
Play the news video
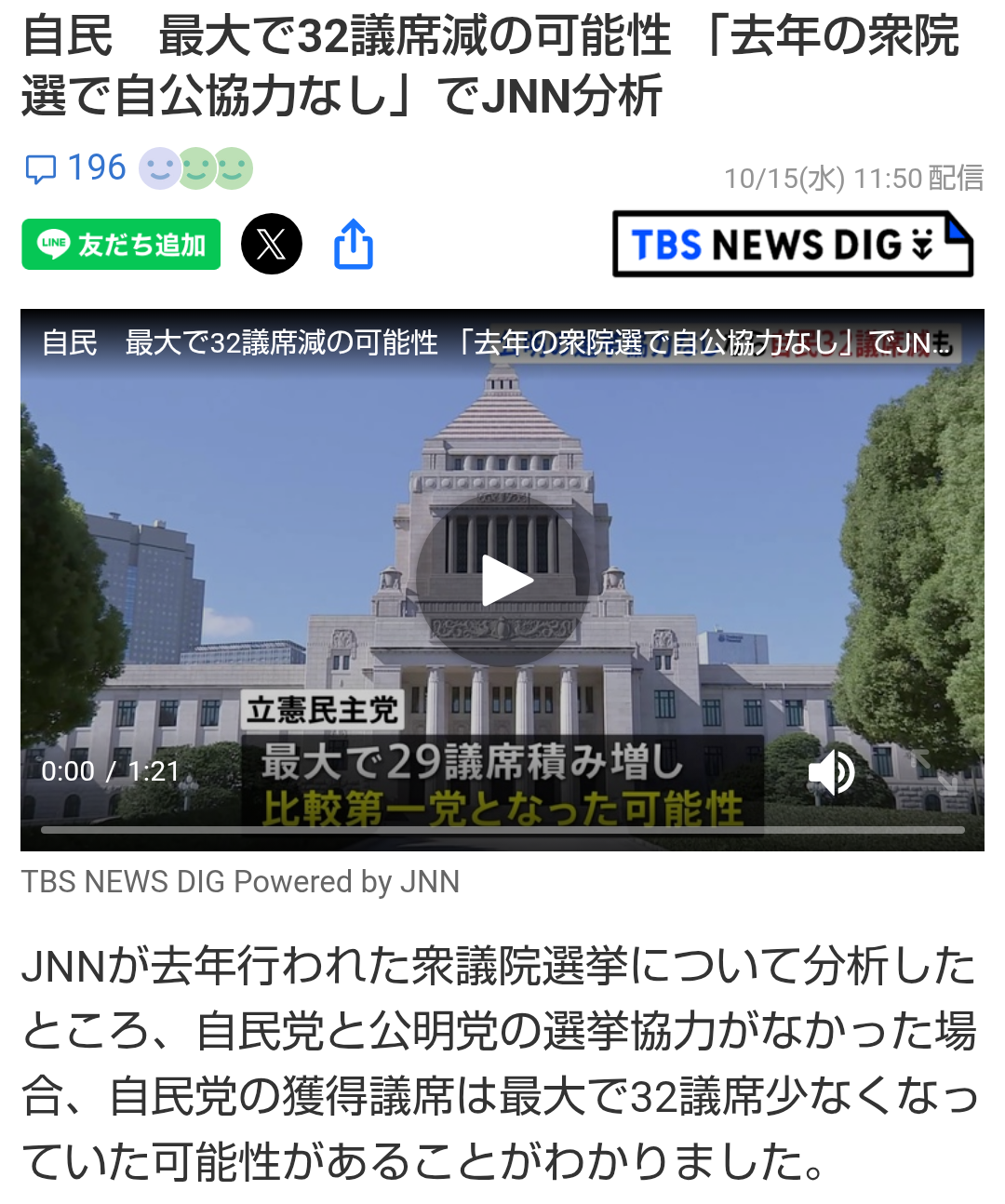(502, 581)
